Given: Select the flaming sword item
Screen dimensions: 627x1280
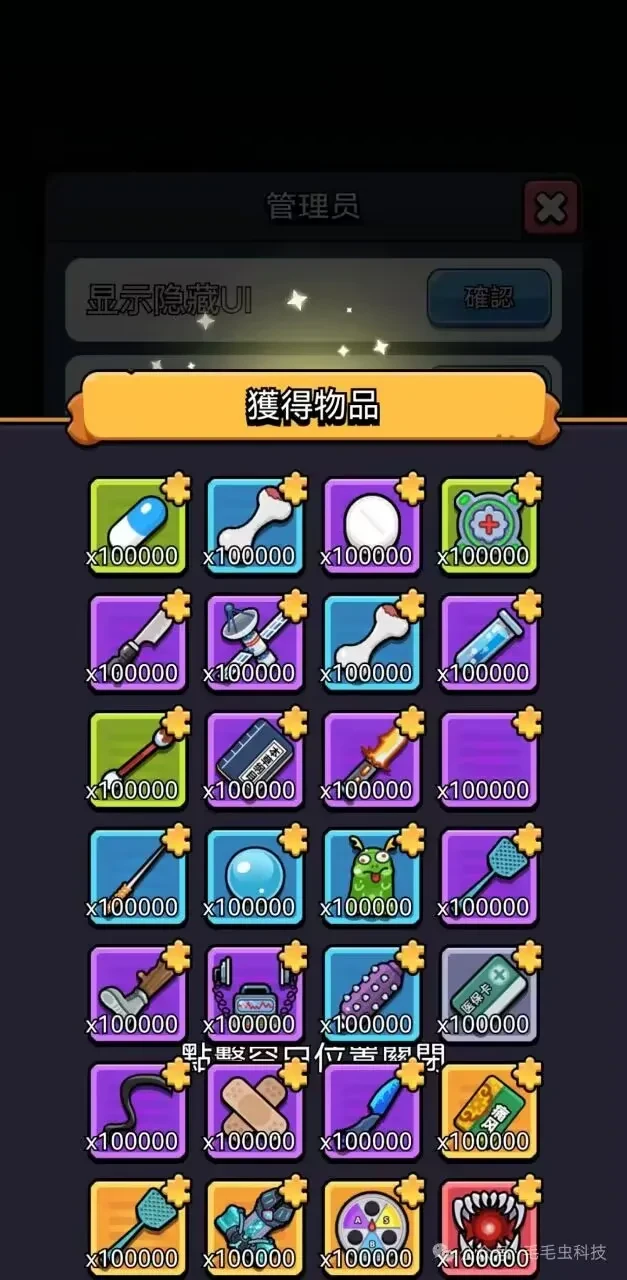Looking at the screenshot, I should pos(372,759).
